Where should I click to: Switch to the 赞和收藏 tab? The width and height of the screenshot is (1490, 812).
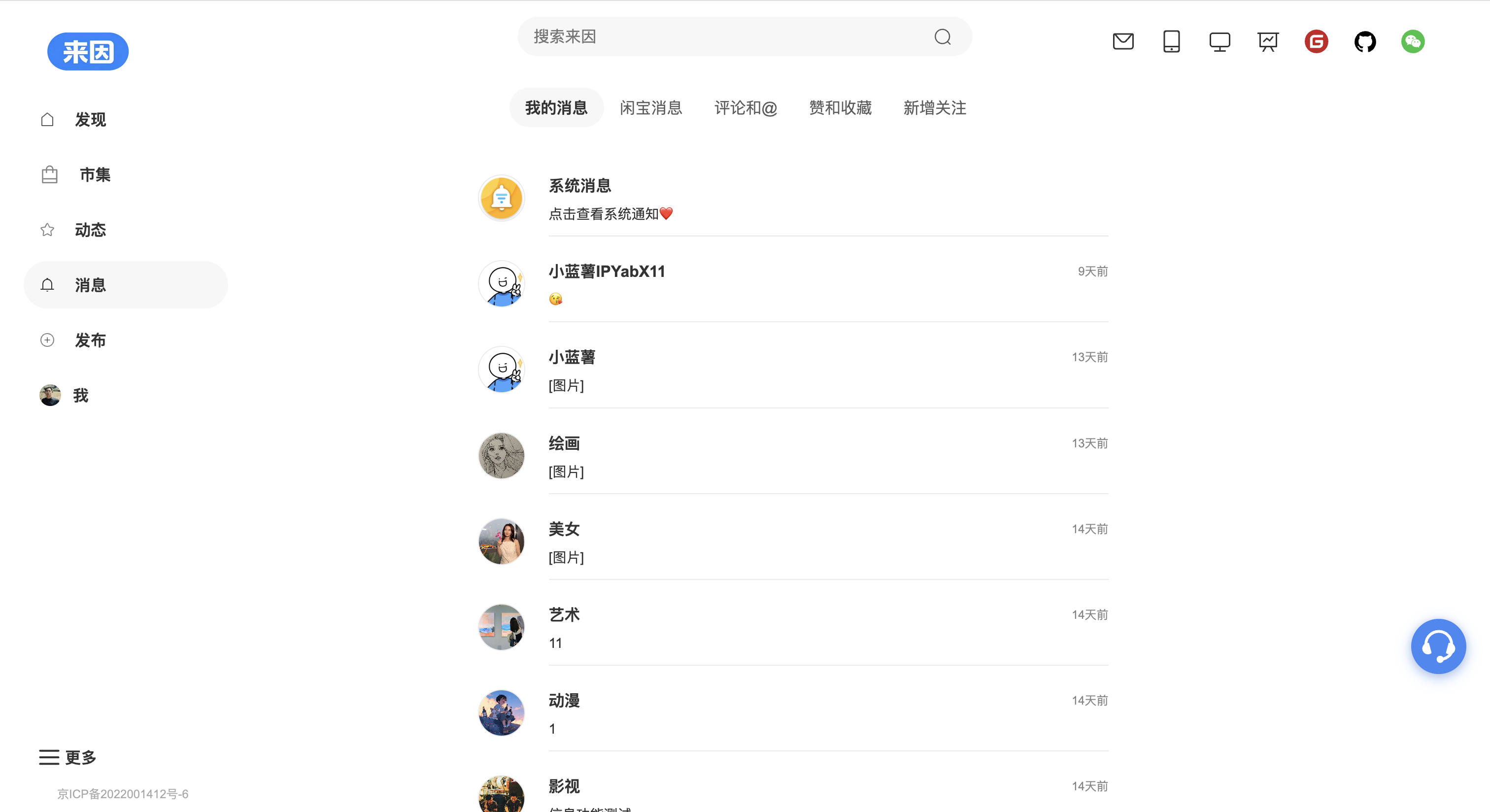tap(840, 107)
